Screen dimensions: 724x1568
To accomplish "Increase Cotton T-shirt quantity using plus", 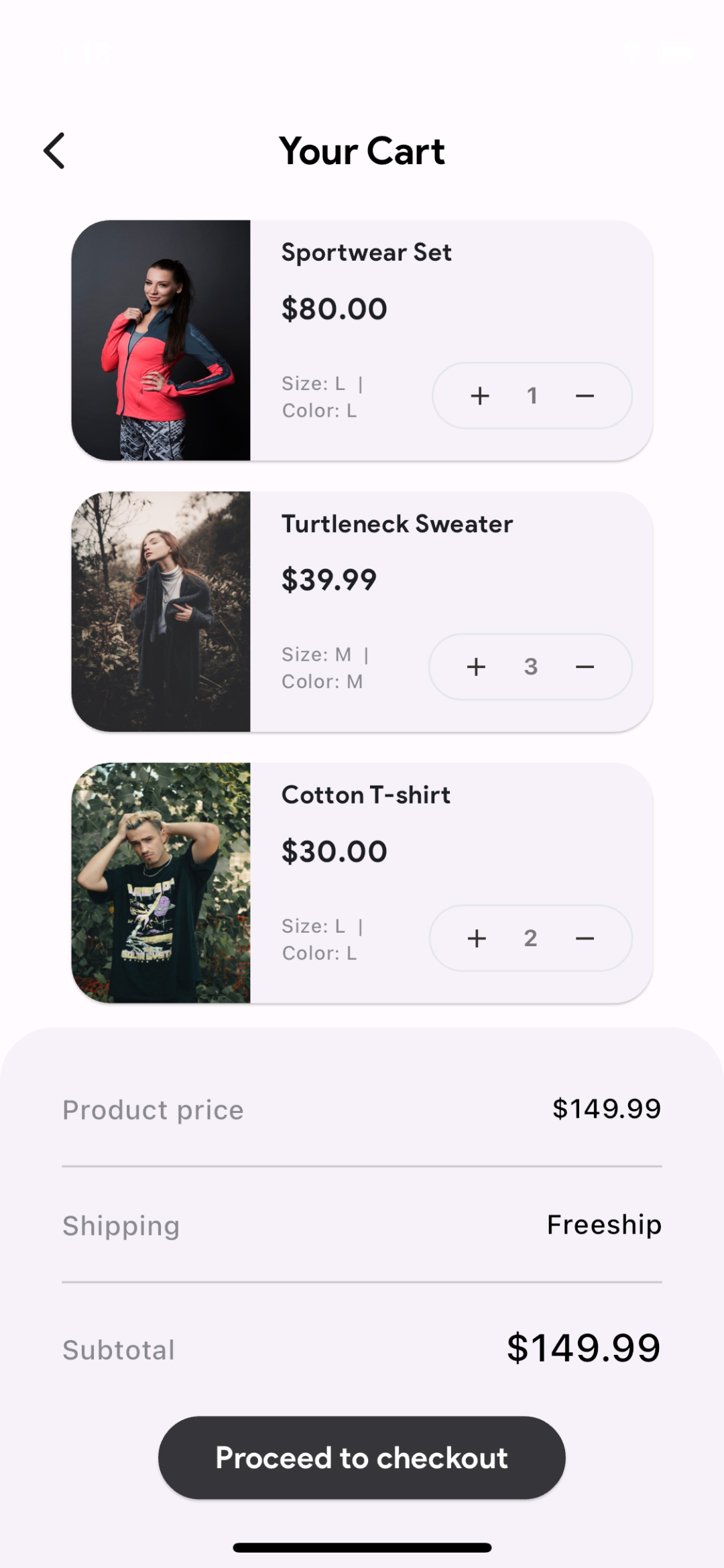I will [x=476, y=938].
